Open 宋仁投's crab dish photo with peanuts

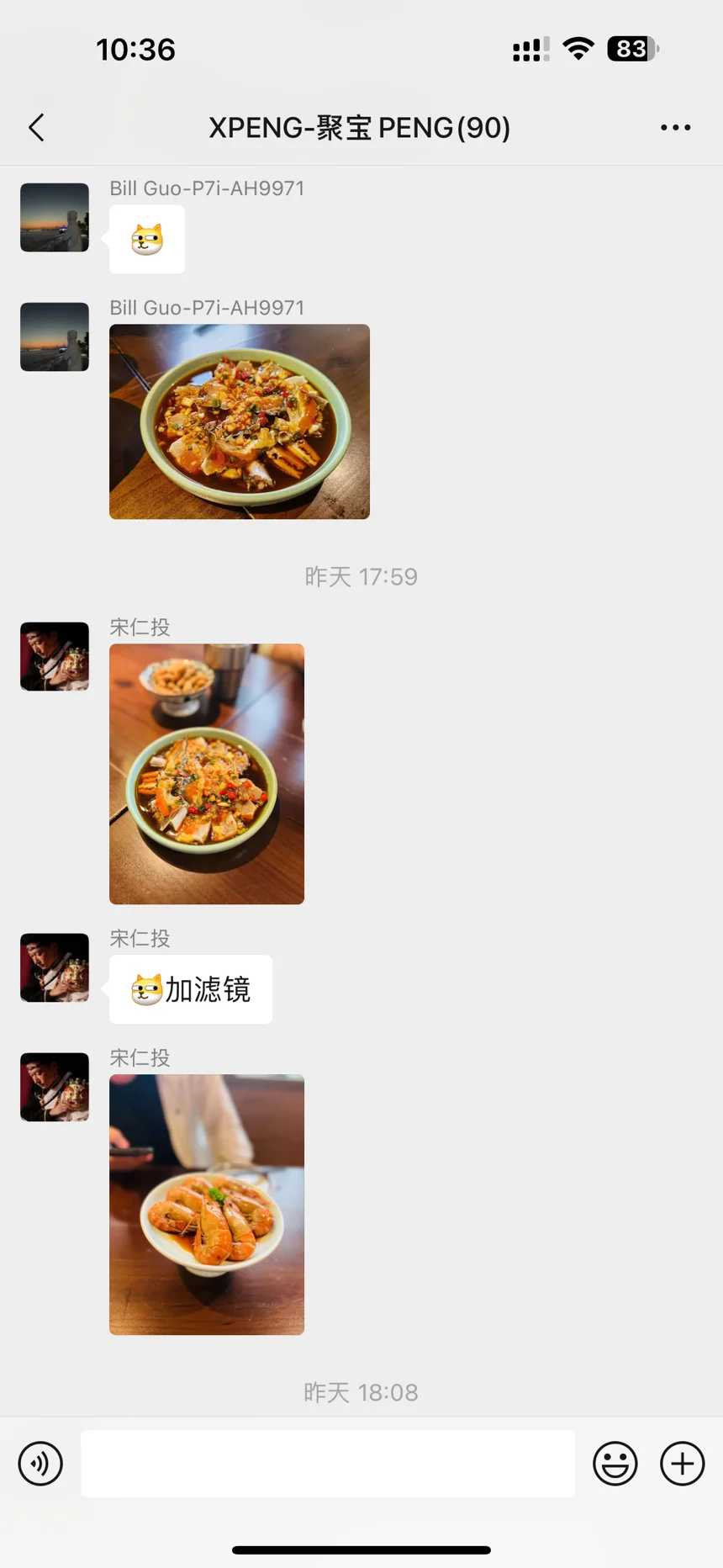pyautogui.click(x=207, y=774)
